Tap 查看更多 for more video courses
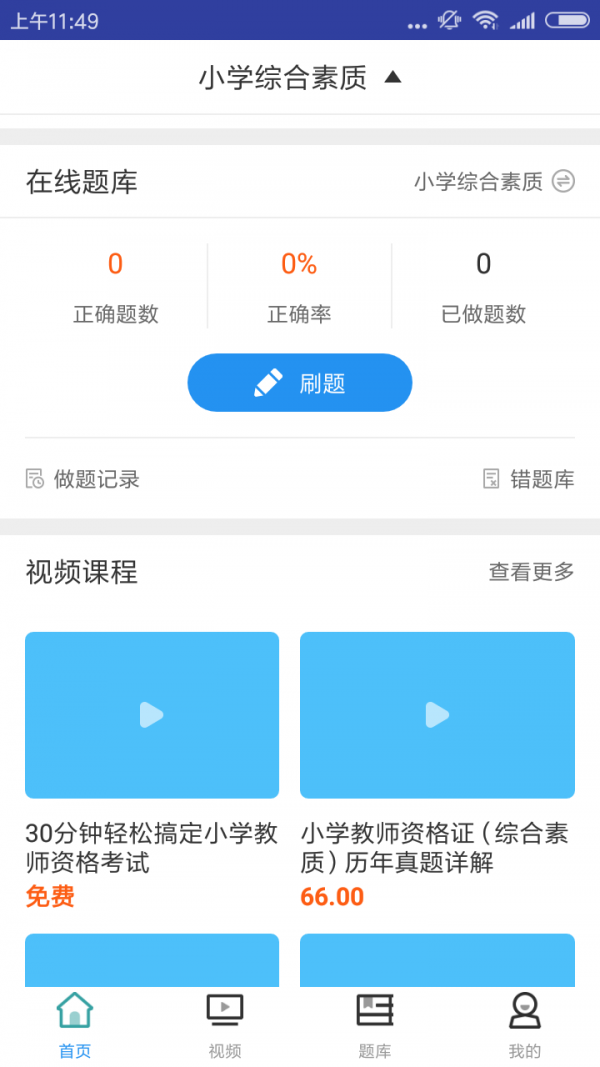This screenshot has width=600, height=1067. [531, 572]
